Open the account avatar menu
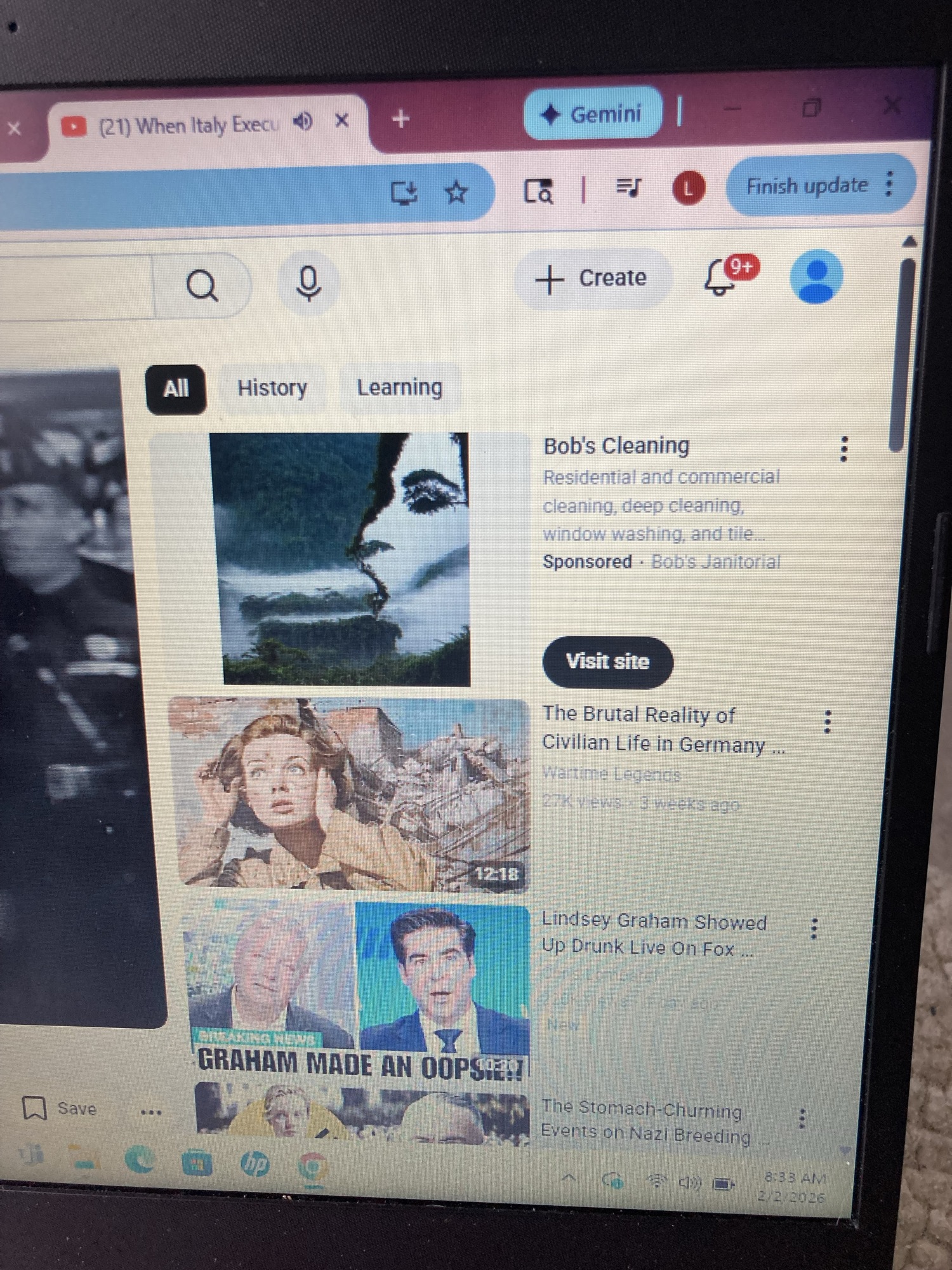 [816, 277]
